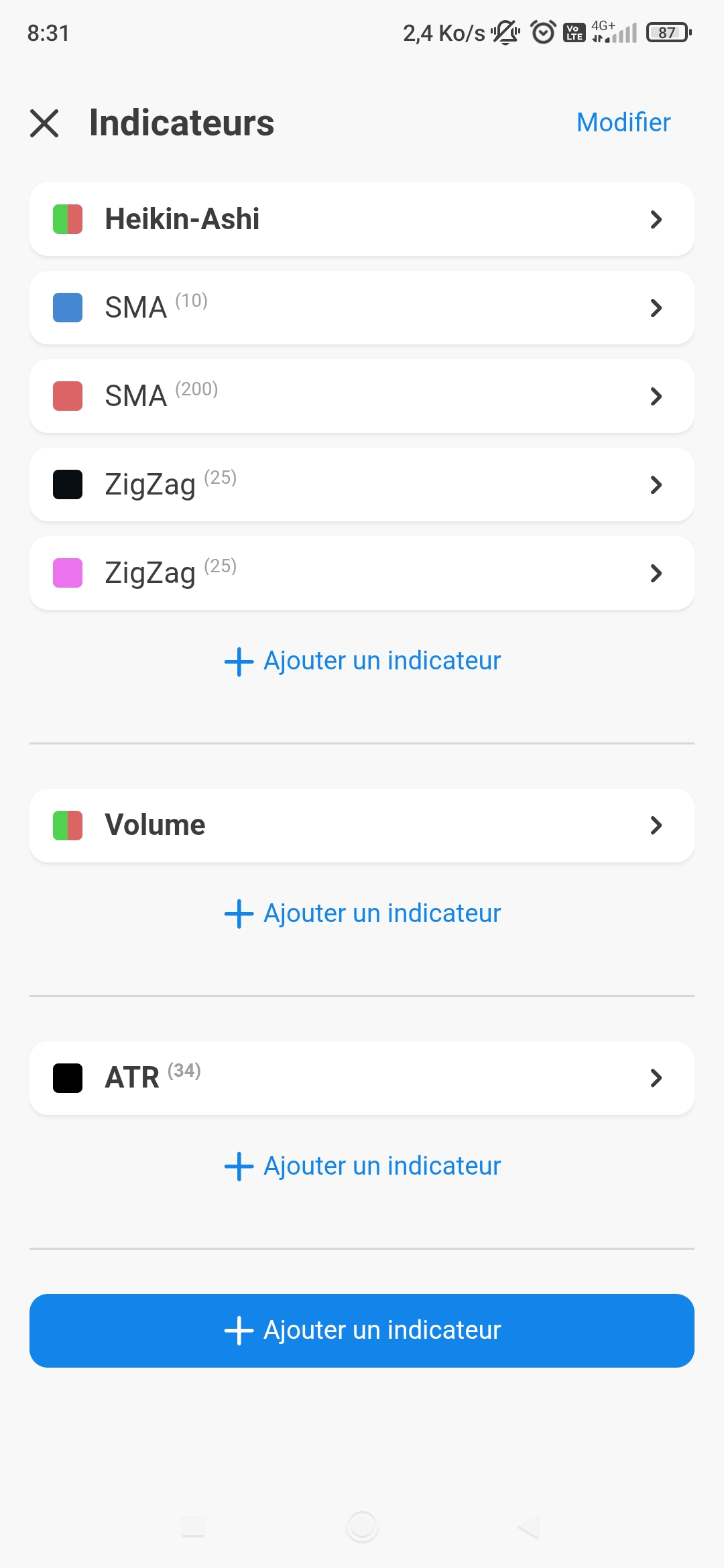
Task: Close the Indicateurs screen
Action: 44,123
